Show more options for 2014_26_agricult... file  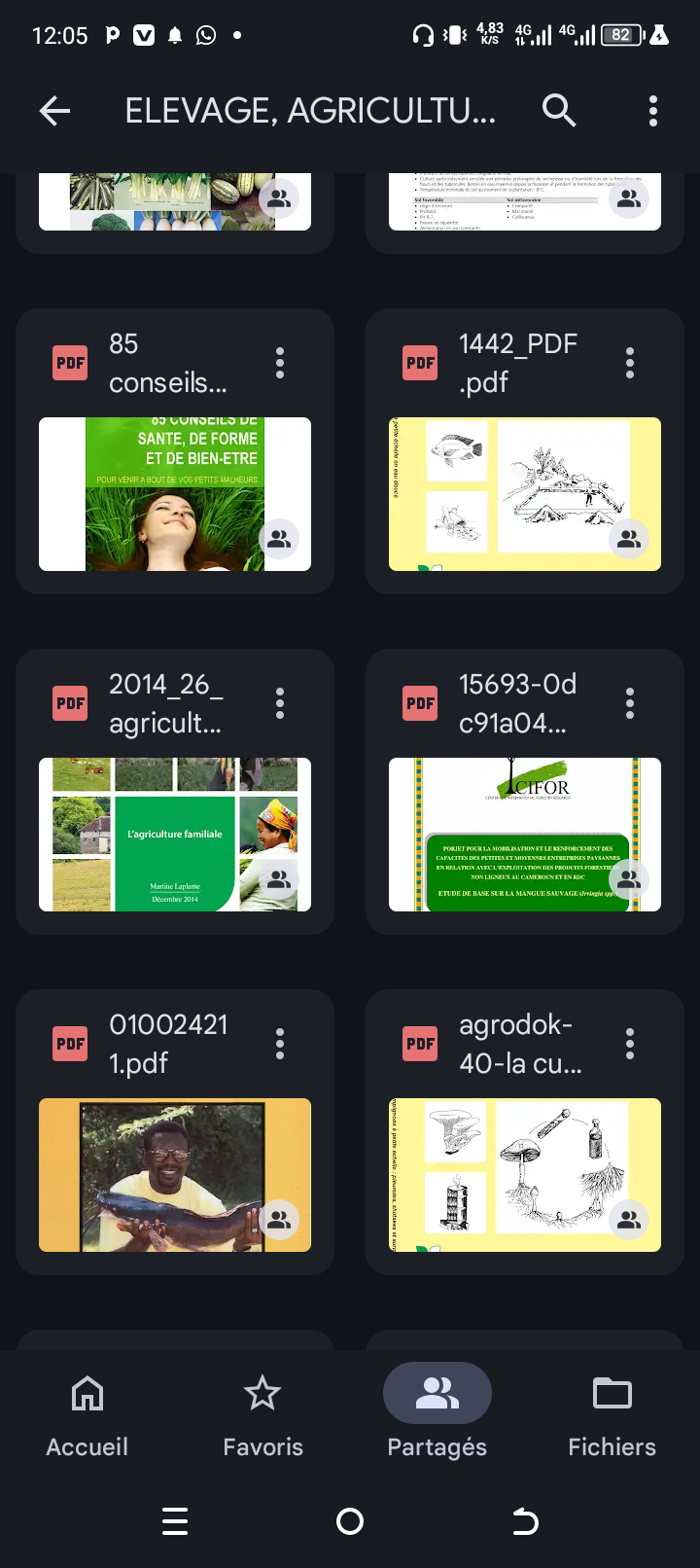(280, 704)
